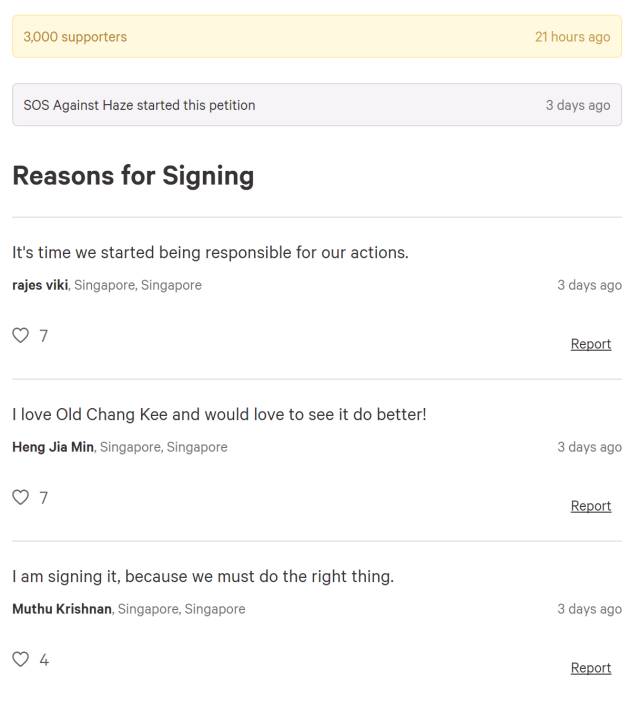The height and width of the screenshot is (702, 640).
Task: Like Muthu Krishnan's comment
Action: point(21,660)
